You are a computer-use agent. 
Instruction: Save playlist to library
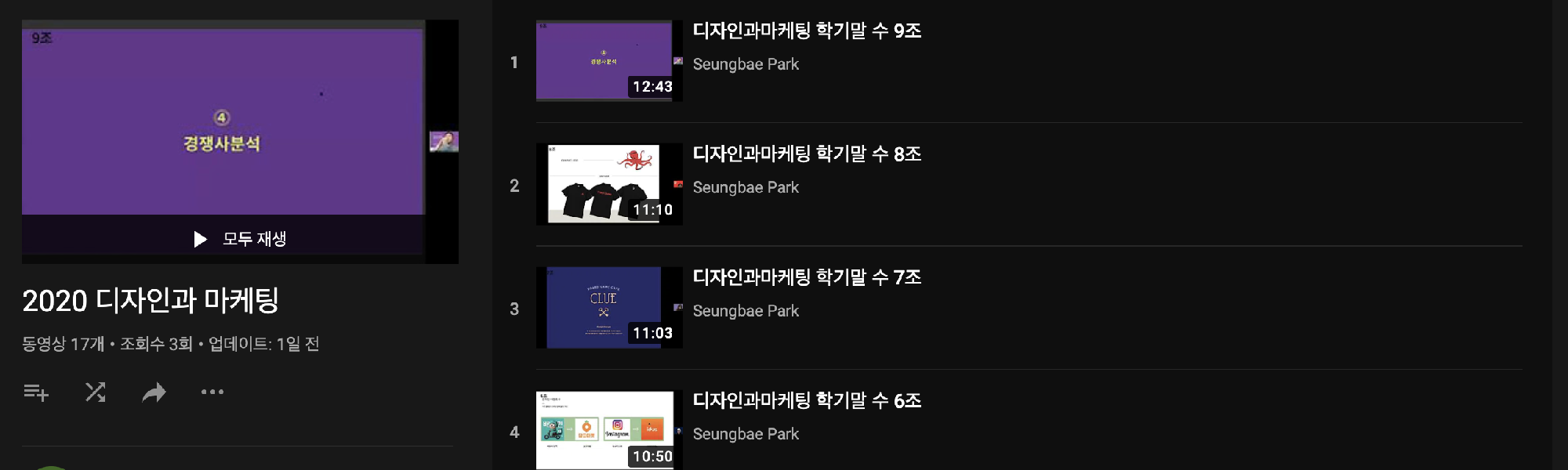click(36, 392)
